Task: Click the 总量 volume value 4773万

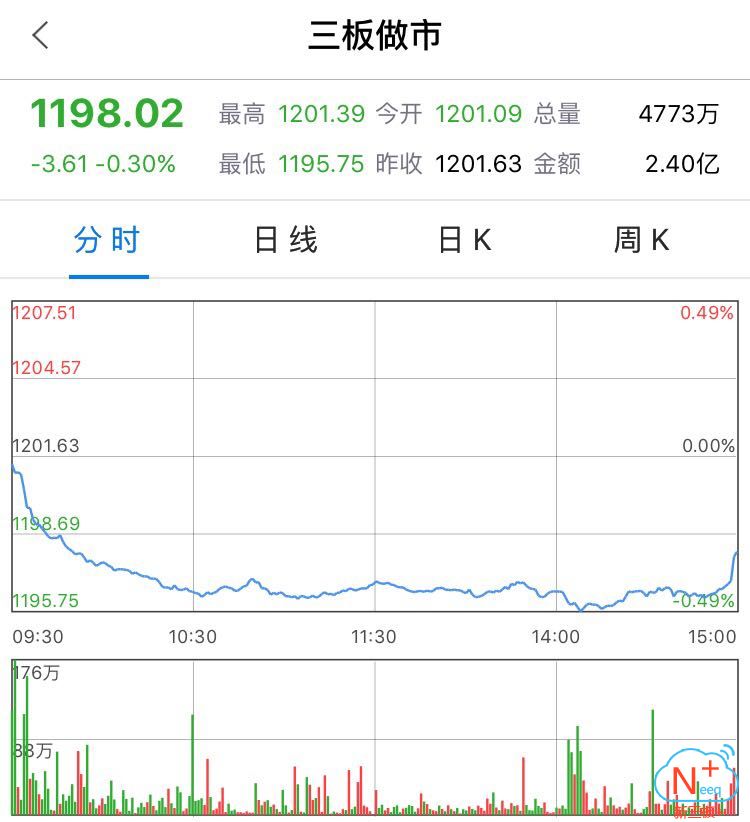Action: [679, 115]
